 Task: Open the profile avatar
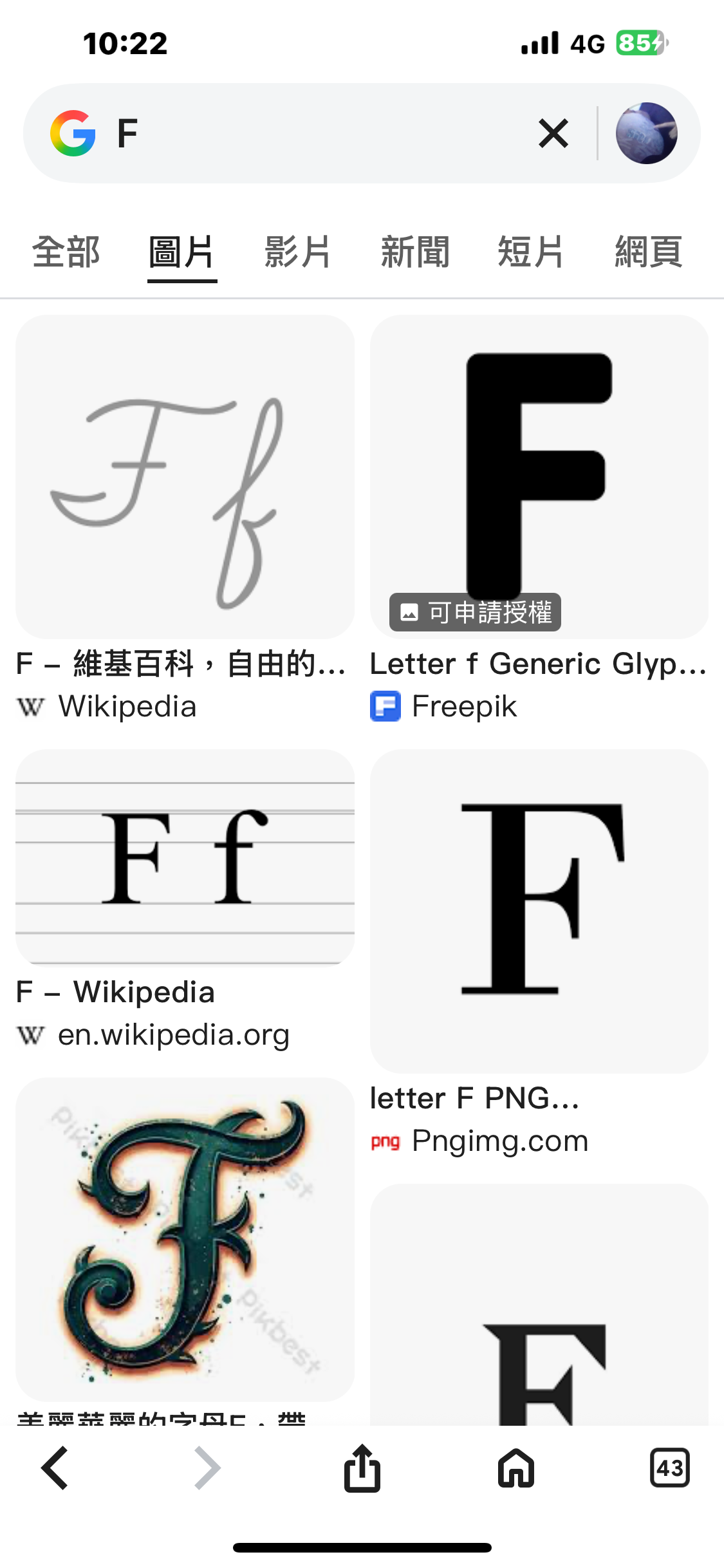[x=646, y=133]
